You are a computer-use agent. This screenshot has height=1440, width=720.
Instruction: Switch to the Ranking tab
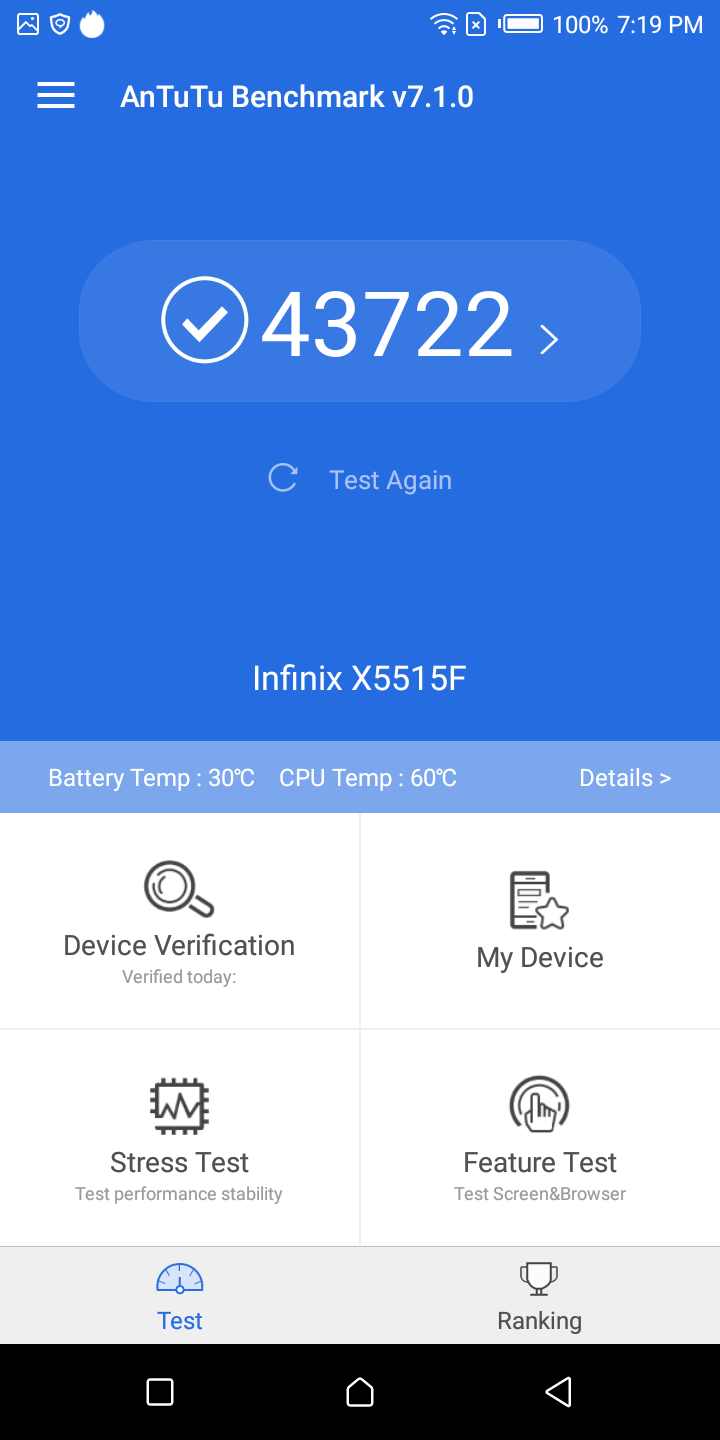click(x=540, y=1296)
